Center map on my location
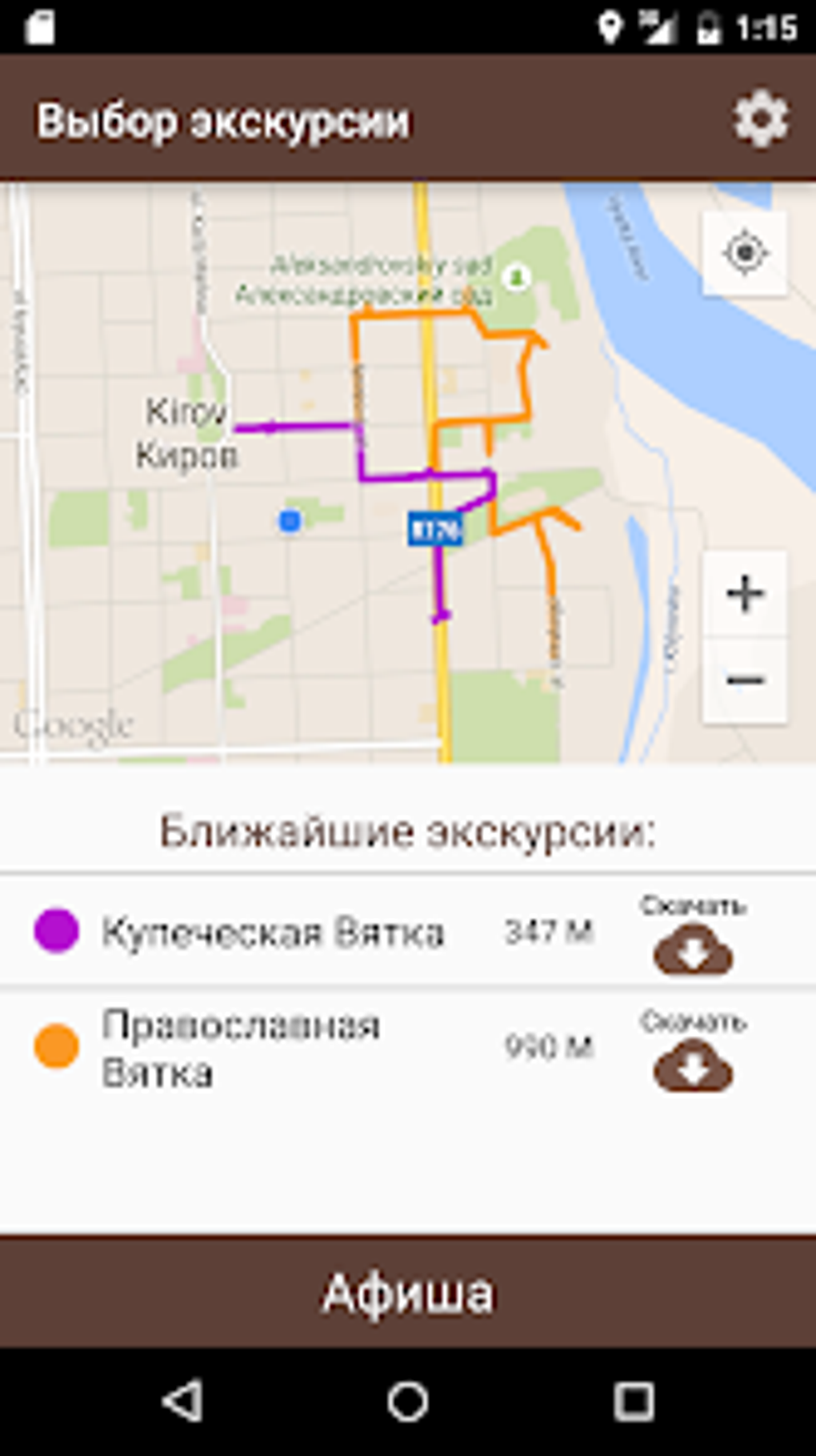816x1456 pixels. 745,254
